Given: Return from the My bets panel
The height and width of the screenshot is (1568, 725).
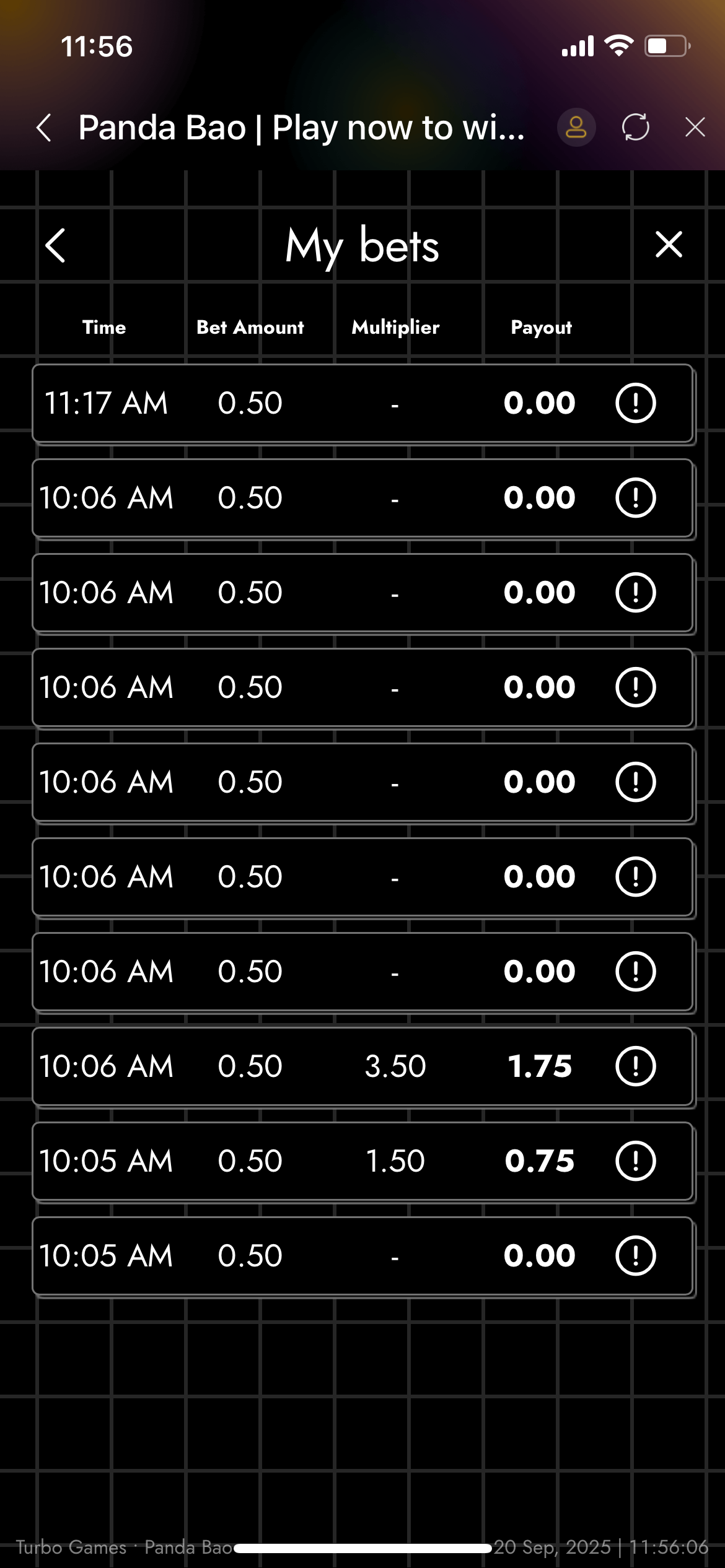Looking at the screenshot, I should point(56,246).
